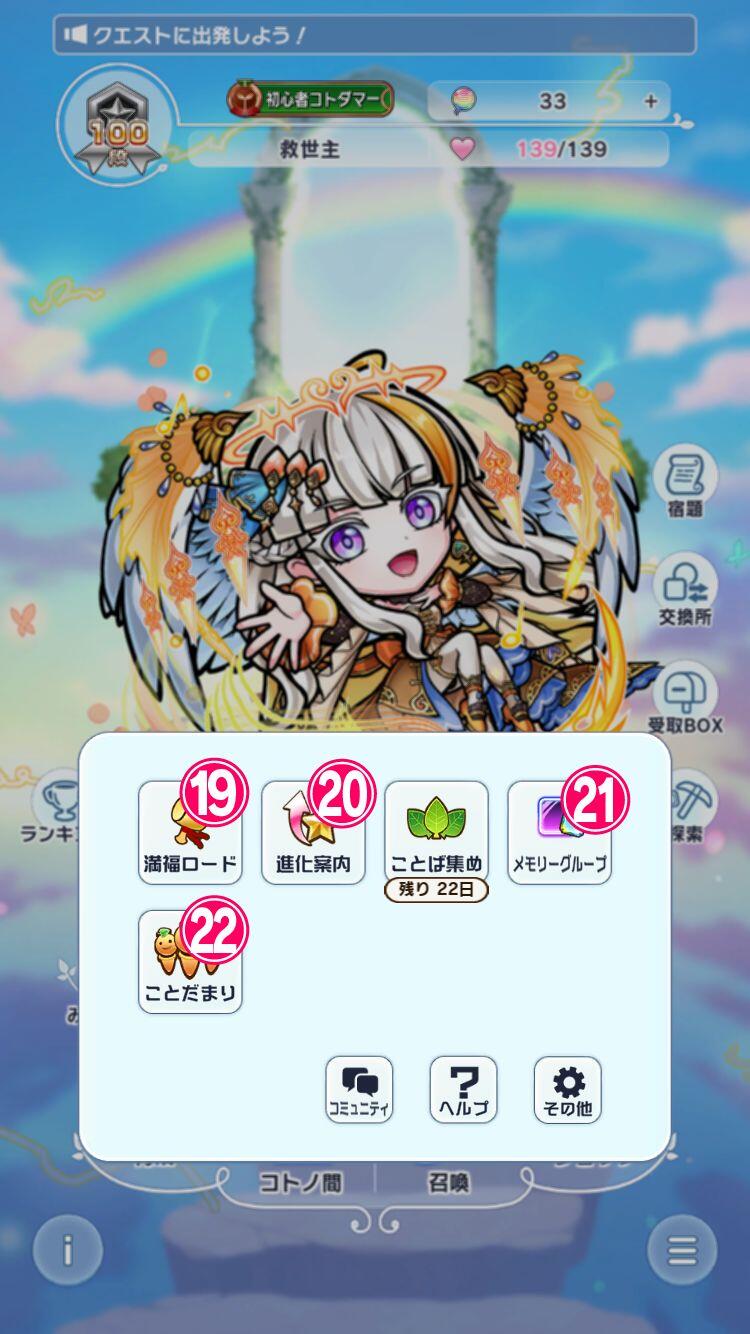
Task: Open ことだまり
Action: point(190,961)
